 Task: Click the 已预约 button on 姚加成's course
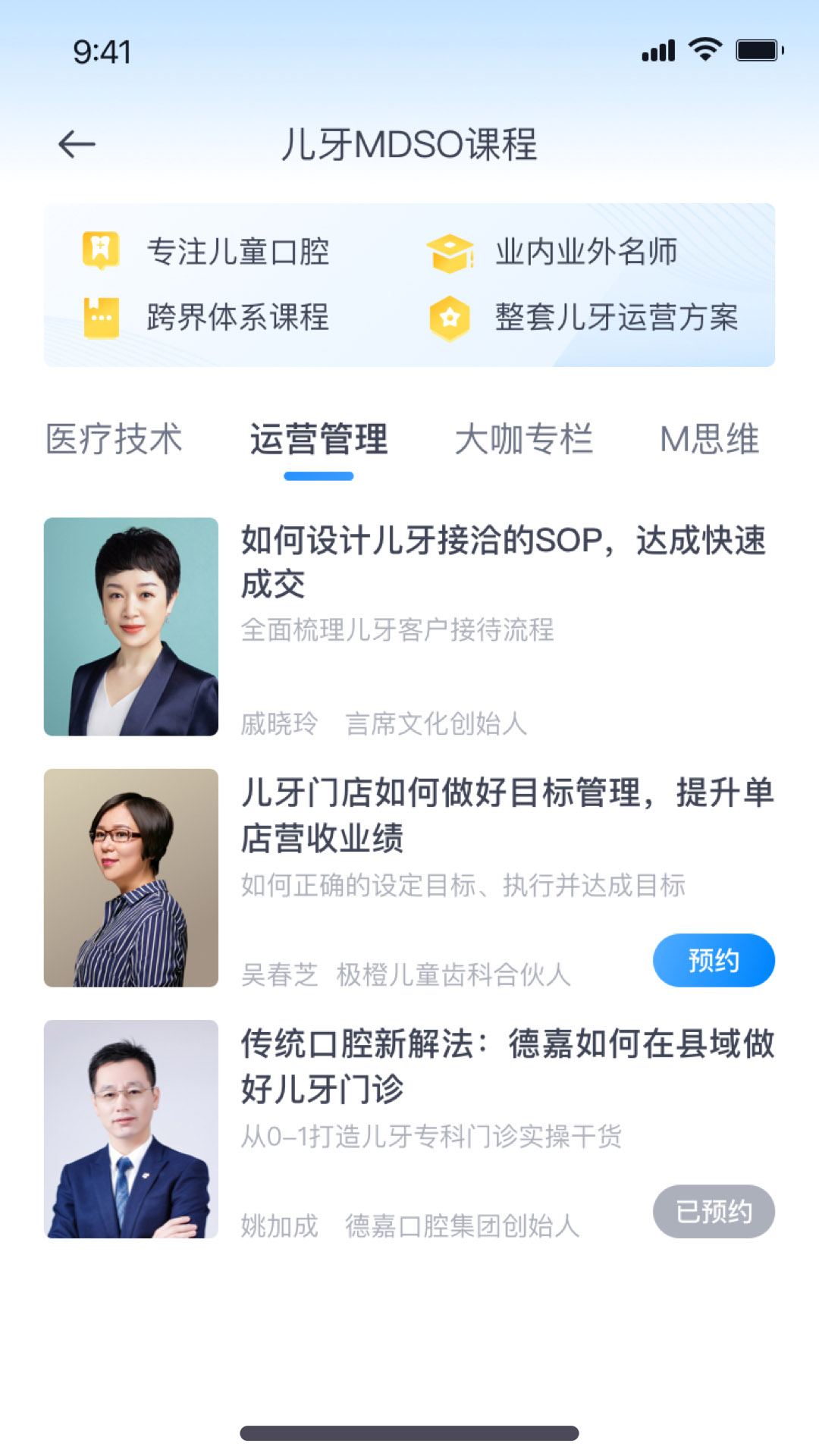pyautogui.click(x=714, y=1212)
